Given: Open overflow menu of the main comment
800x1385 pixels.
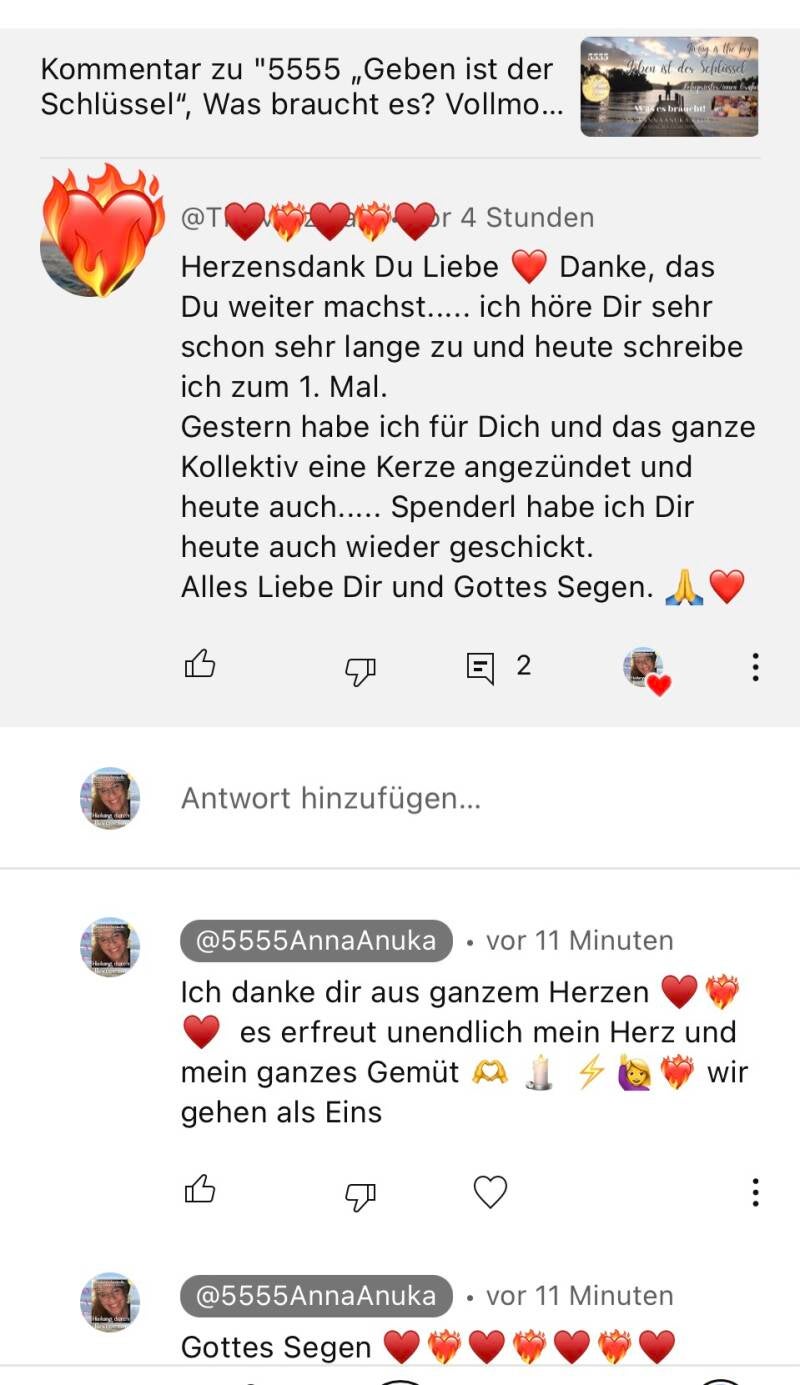Looking at the screenshot, I should pos(755,667).
